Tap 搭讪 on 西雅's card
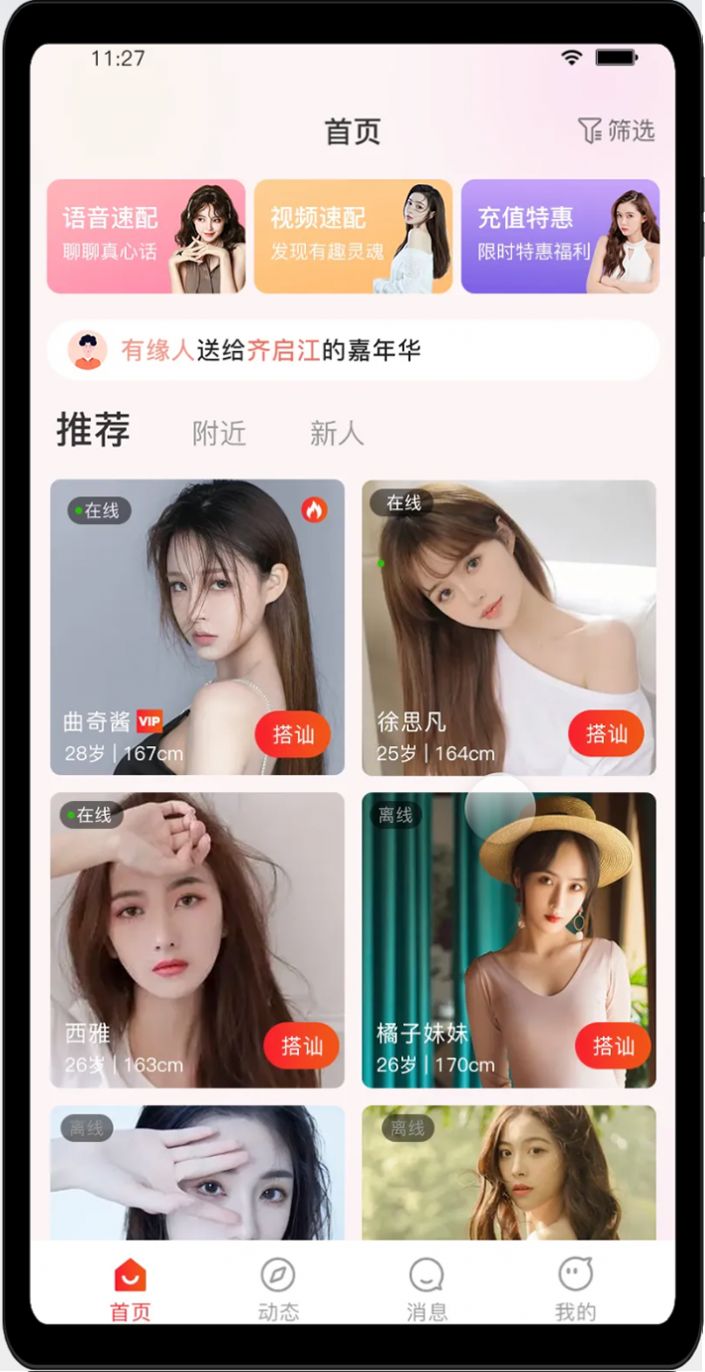 [301, 1046]
